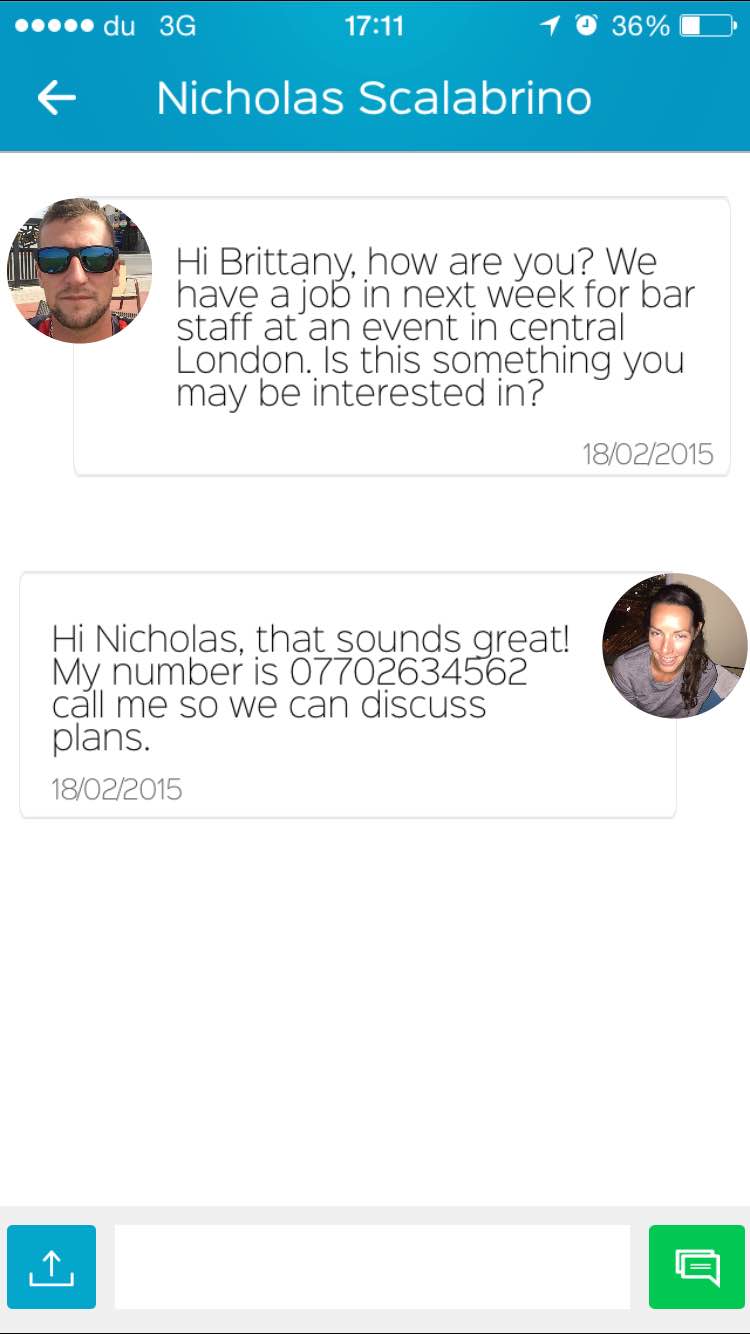
Task: Open Brittany's profile picture
Action: tap(674, 645)
